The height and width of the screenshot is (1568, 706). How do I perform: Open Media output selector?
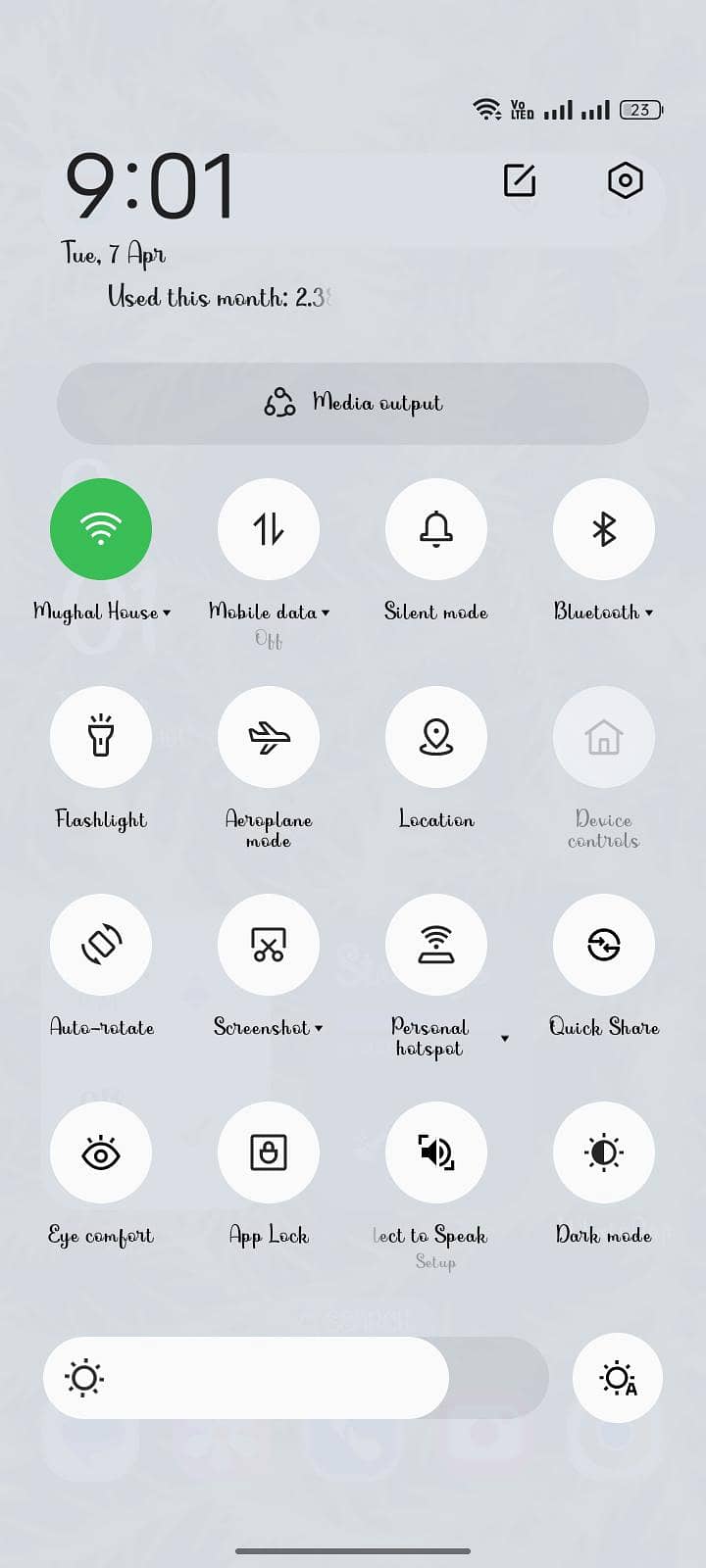click(353, 403)
